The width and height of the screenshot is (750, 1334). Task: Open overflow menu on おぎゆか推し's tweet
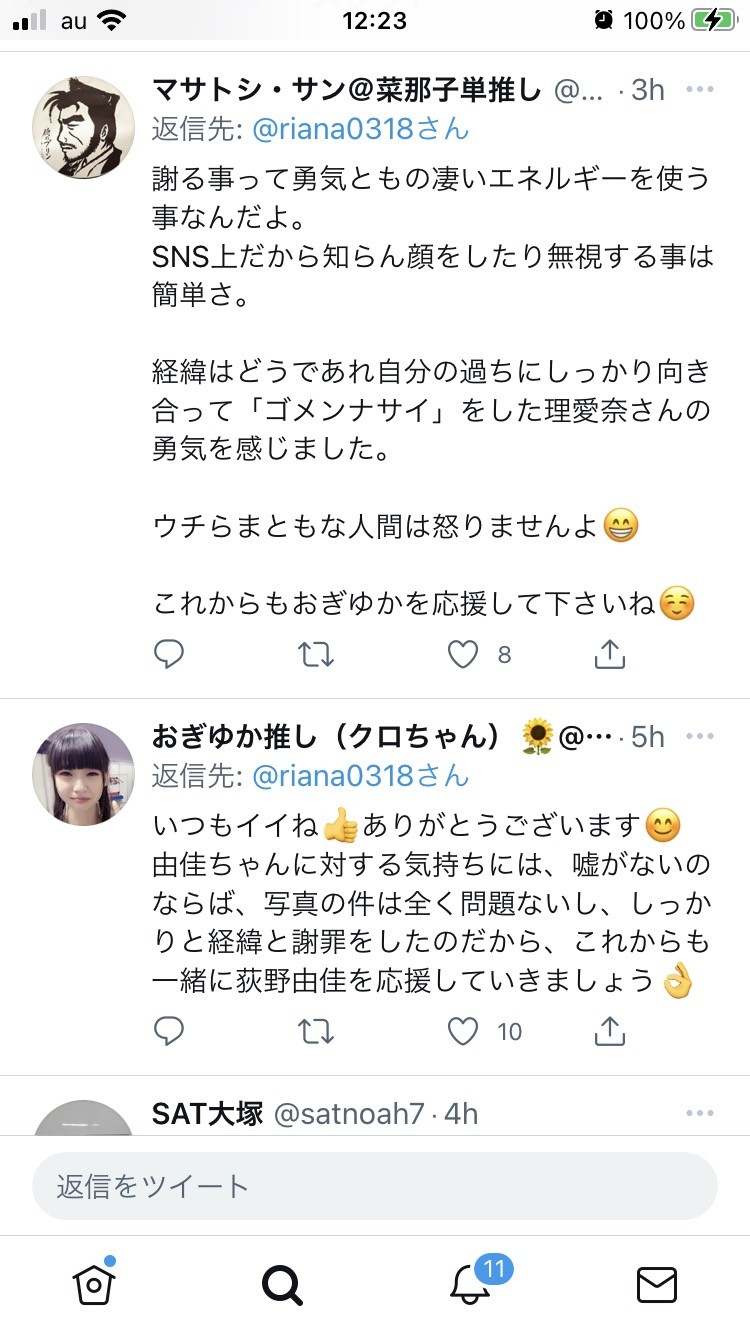point(699,736)
